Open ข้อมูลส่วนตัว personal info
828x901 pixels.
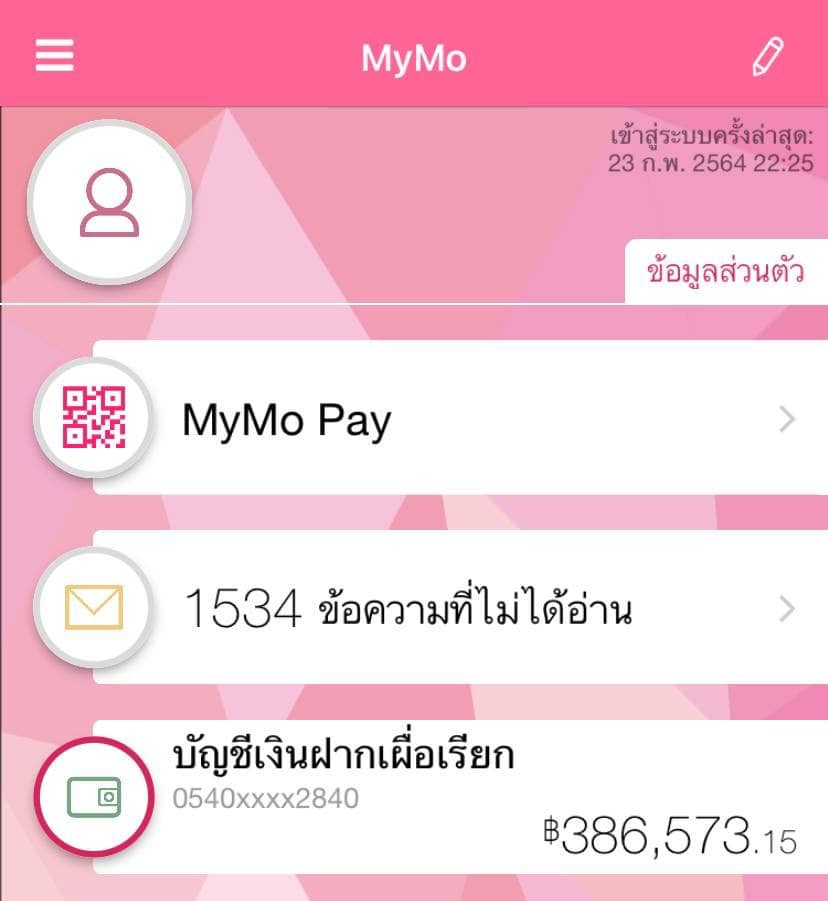[x=726, y=272]
